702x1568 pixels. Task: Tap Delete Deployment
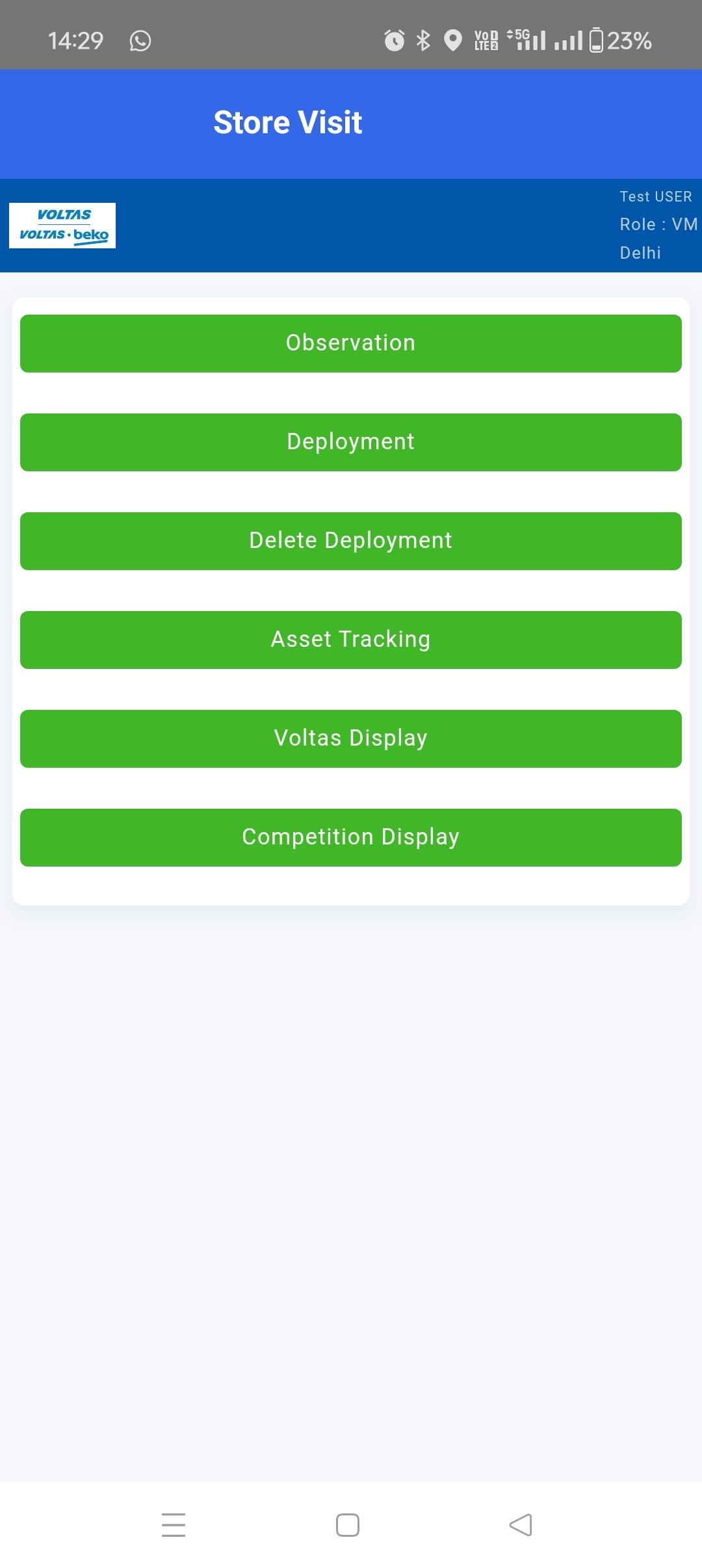pos(350,541)
